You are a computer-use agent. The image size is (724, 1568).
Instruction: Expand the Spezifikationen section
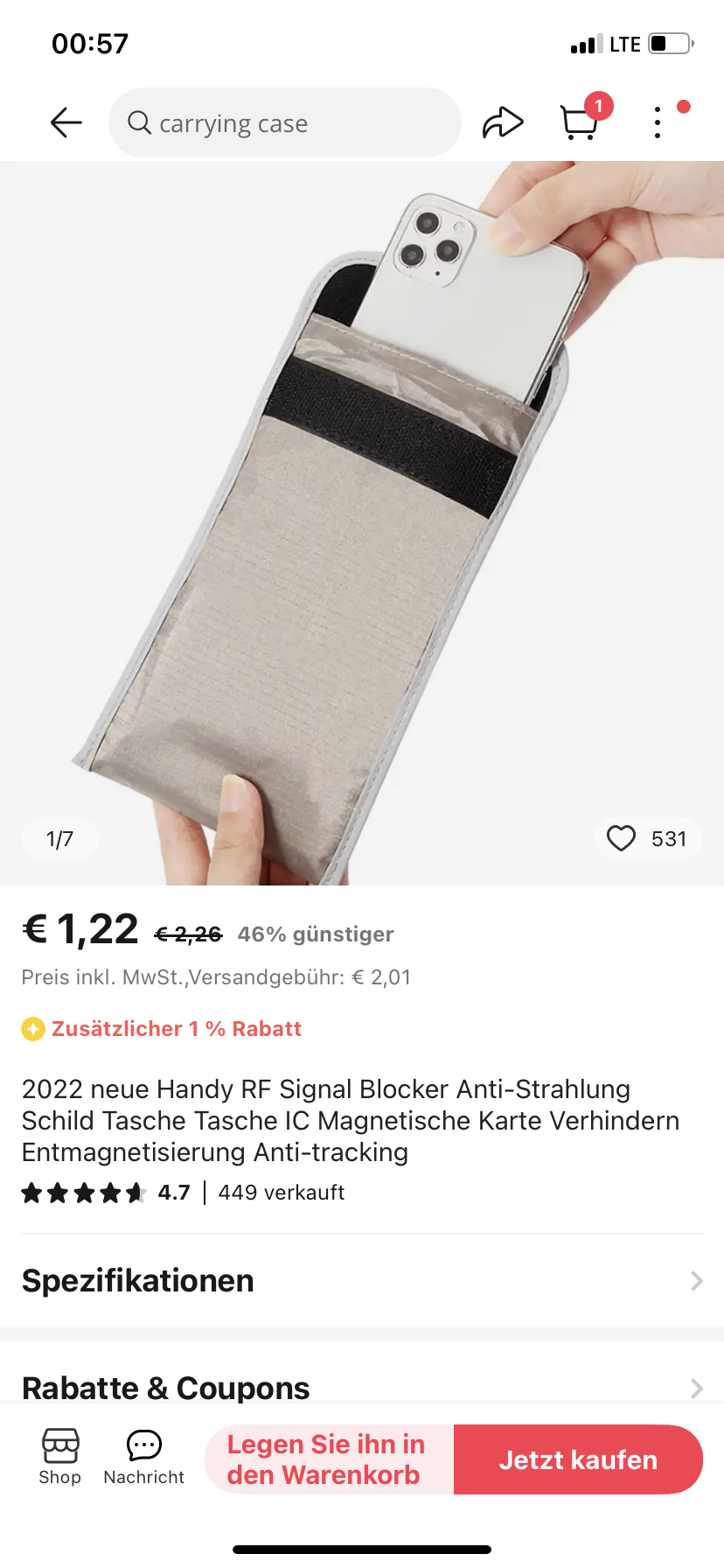click(x=362, y=1281)
